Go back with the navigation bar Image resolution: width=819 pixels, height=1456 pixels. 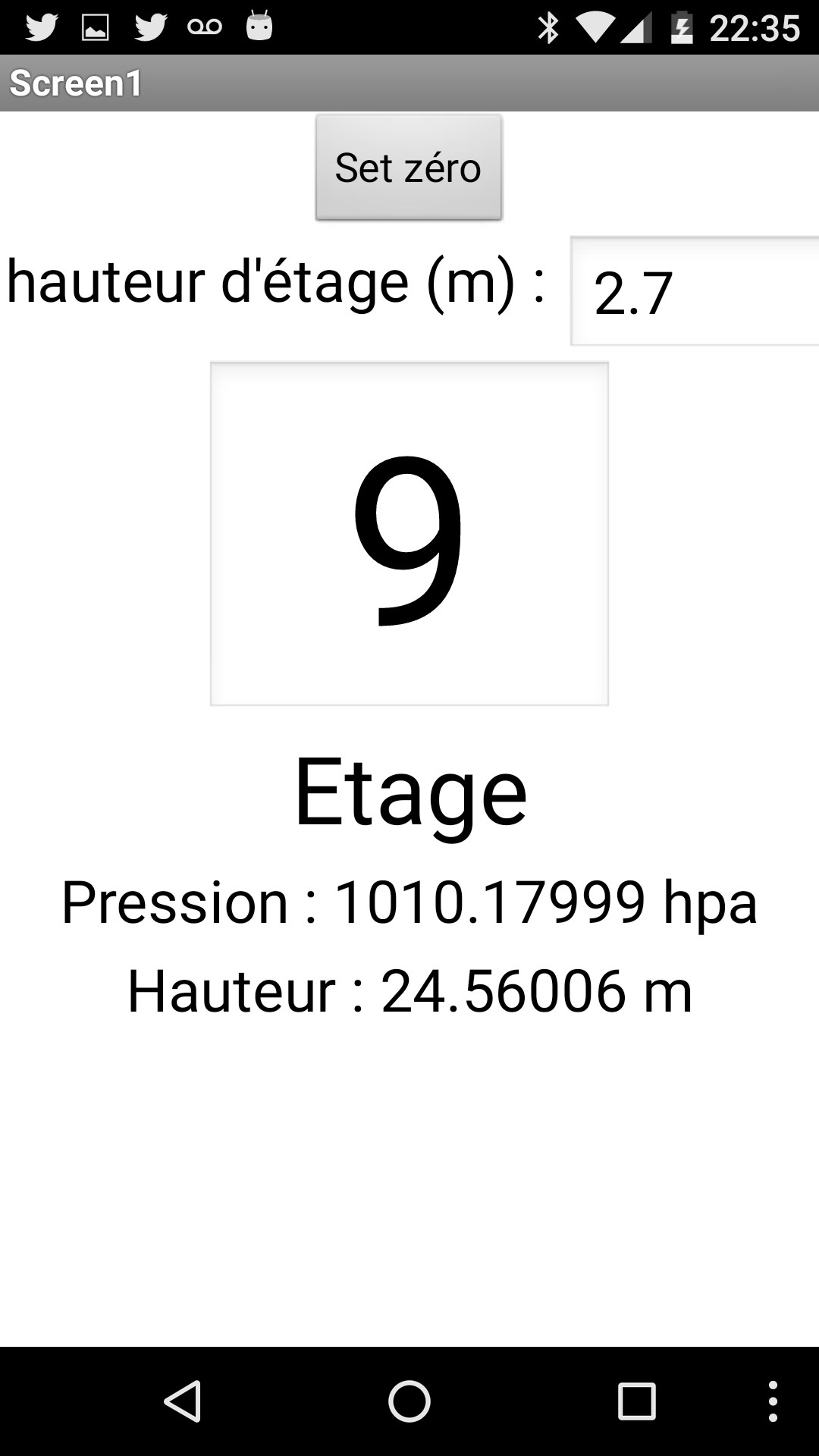tap(182, 1401)
